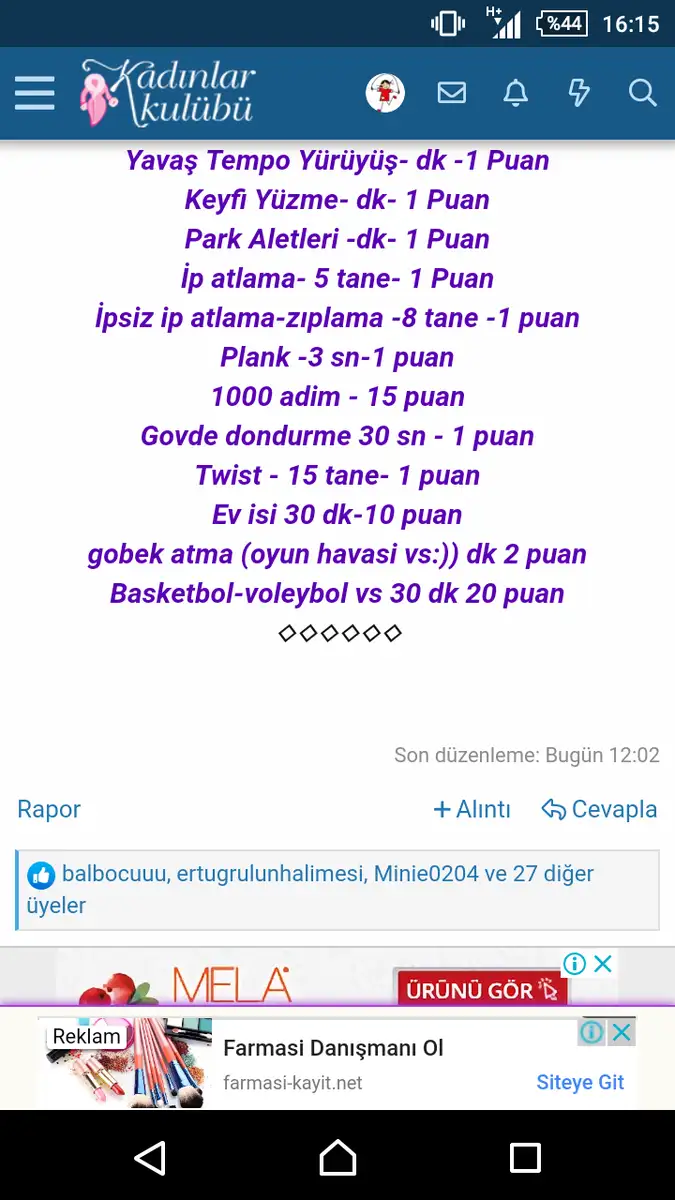Image resolution: width=675 pixels, height=1200 pixels.
Task: Open ertugrulunhalimesi's profile link
Action: pos(270,873)
